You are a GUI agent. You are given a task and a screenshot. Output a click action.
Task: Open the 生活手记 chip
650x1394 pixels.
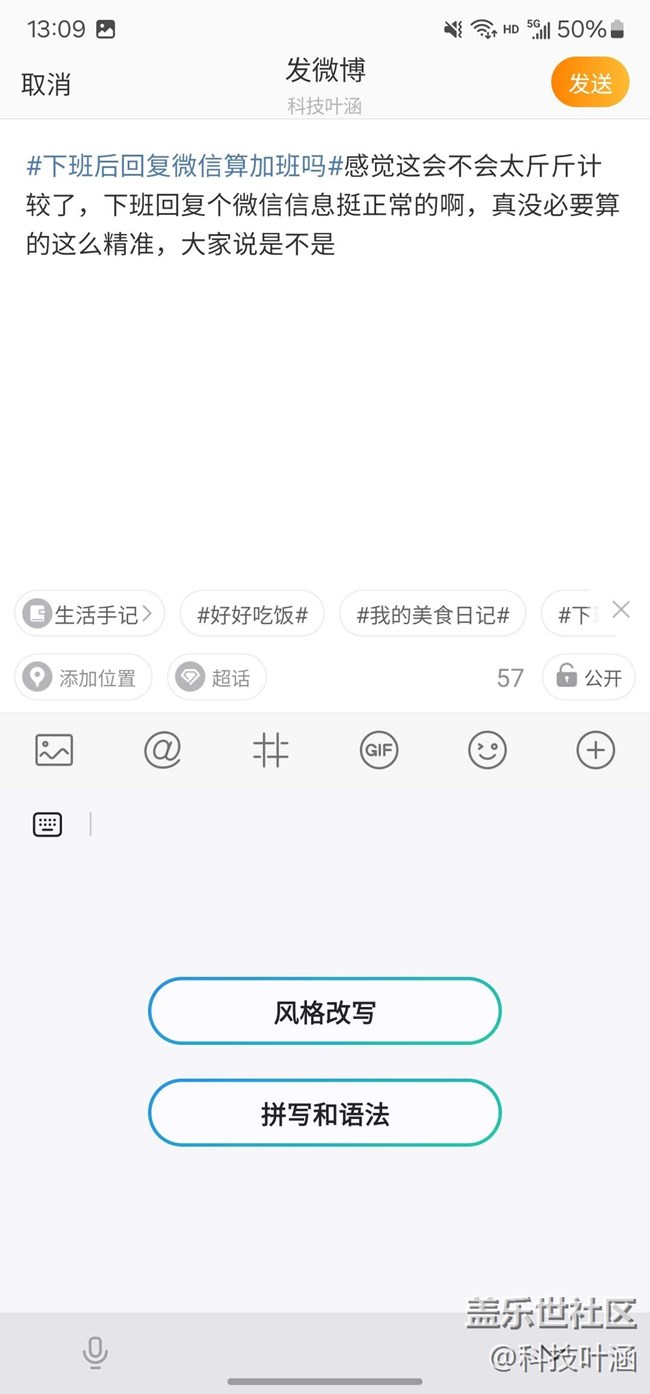[89, 614]
